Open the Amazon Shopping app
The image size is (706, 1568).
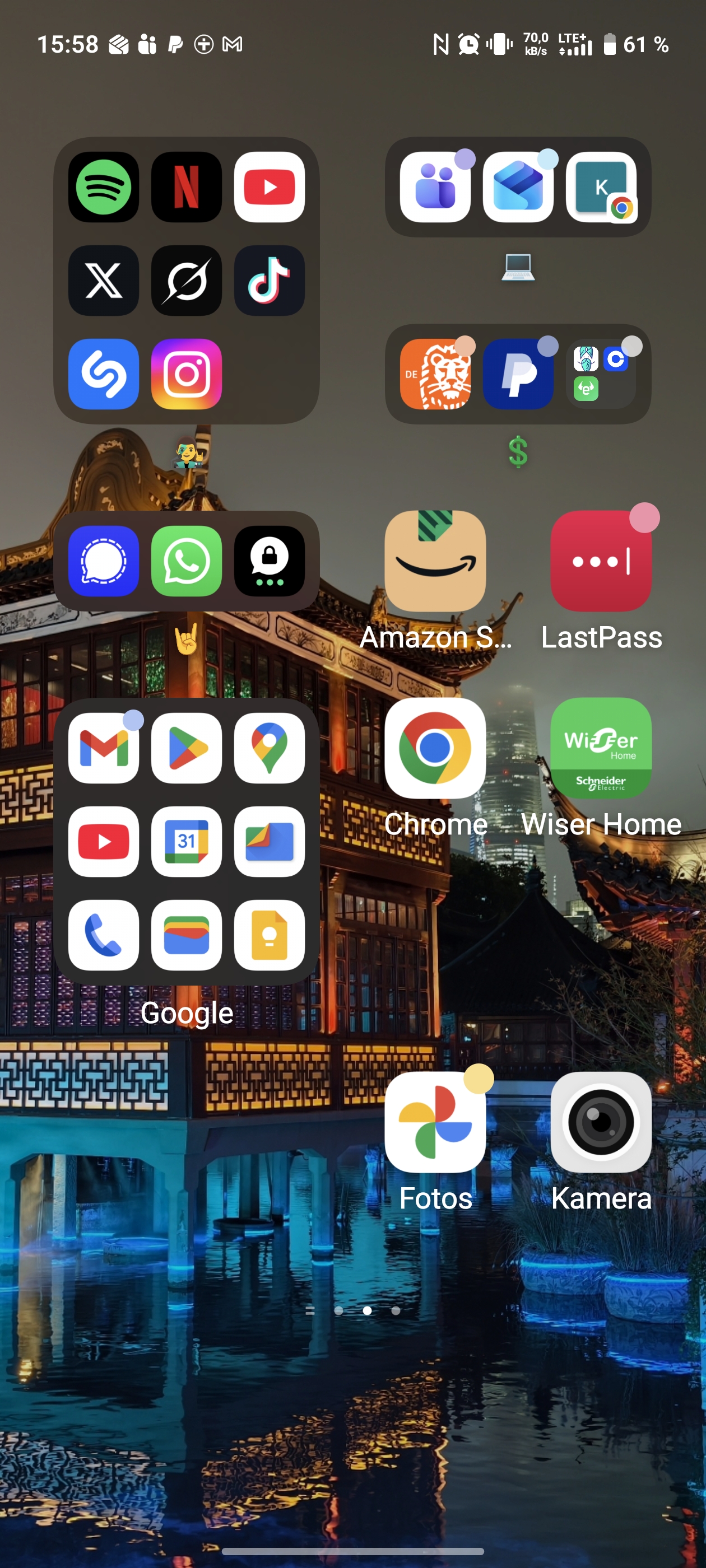point(435,561)
